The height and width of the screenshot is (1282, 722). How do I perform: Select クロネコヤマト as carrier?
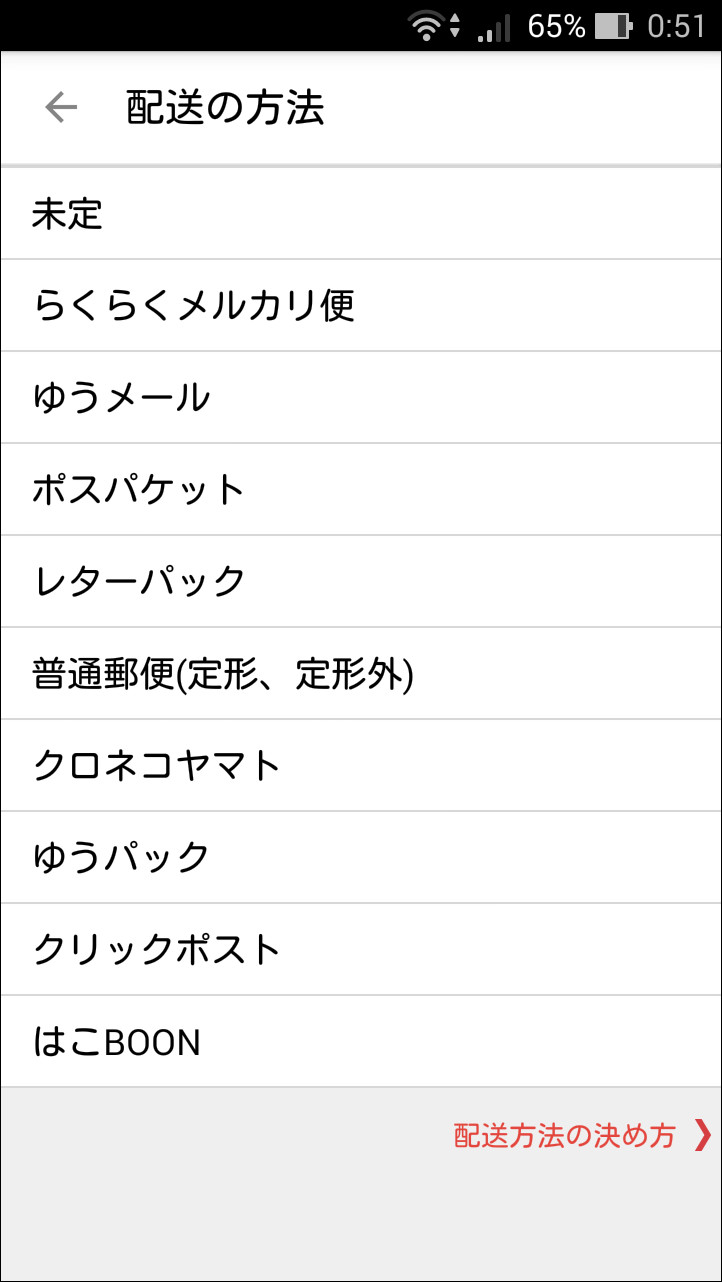[x=360, y=764]
